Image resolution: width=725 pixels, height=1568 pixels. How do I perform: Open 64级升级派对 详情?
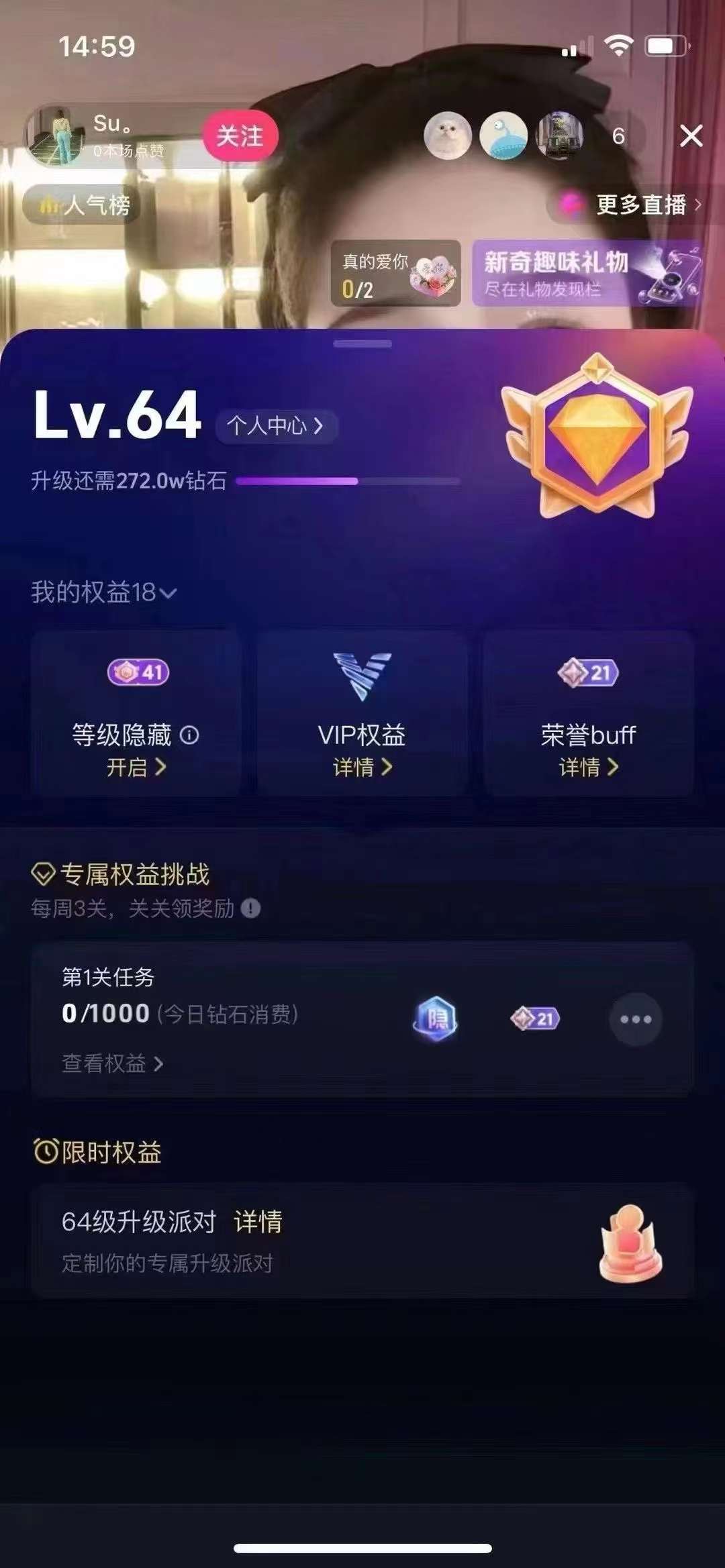tap(258, 1222)
